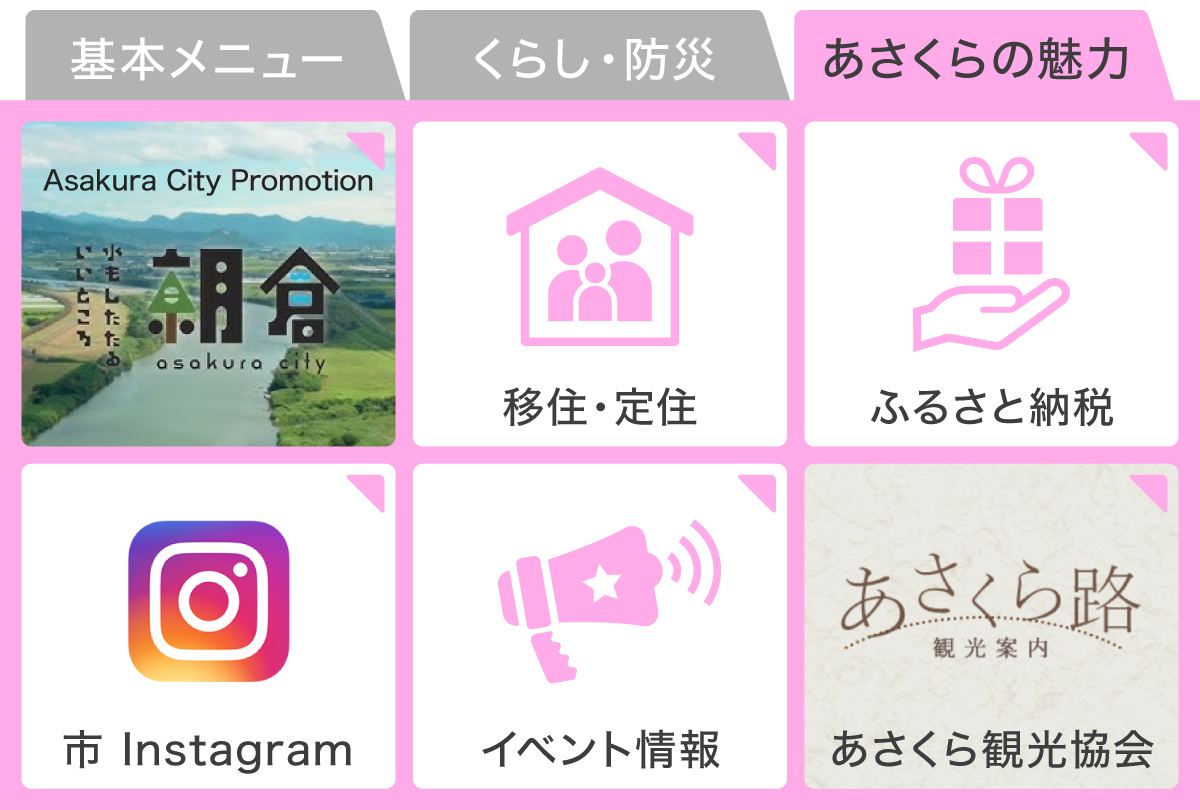Open ふるさと納税 page
Screen dimensions: 1200x810
[x=991, y=284]
